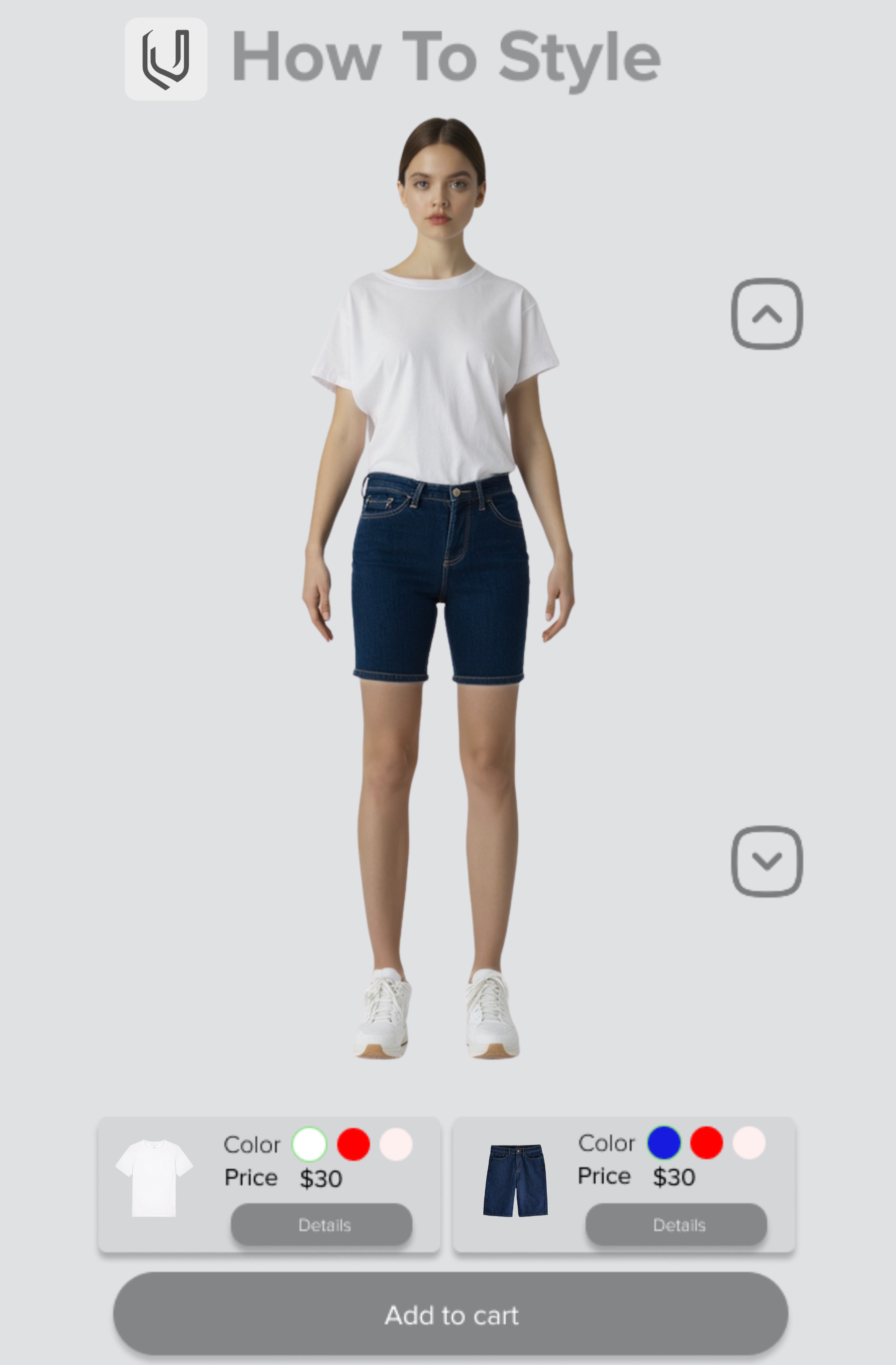The image size is (896, 1365).
Task: Choose red color for the t-shirt
Action: pos(353,1144)
